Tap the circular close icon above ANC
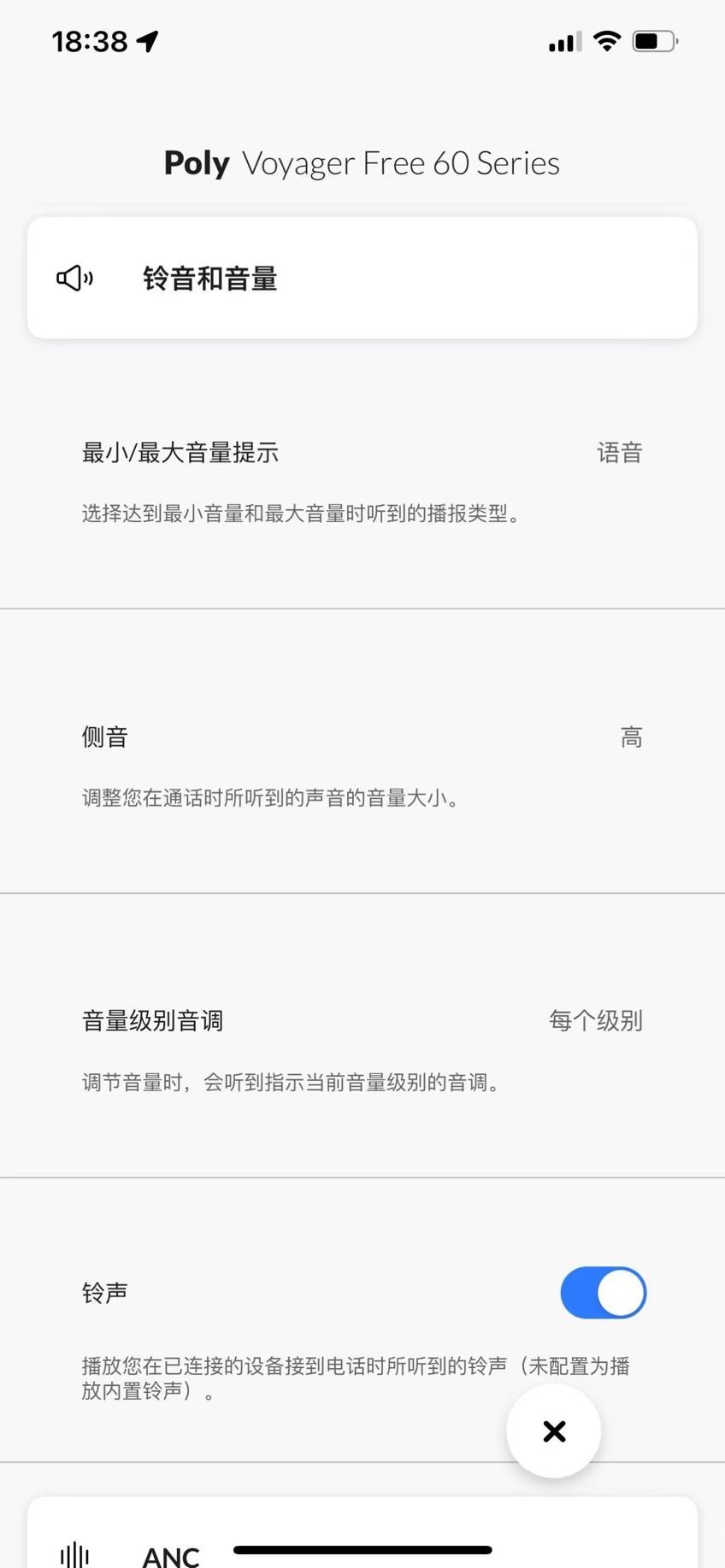The width and height of the screenshot is (725, 1568). click(x=553, y=1431)
